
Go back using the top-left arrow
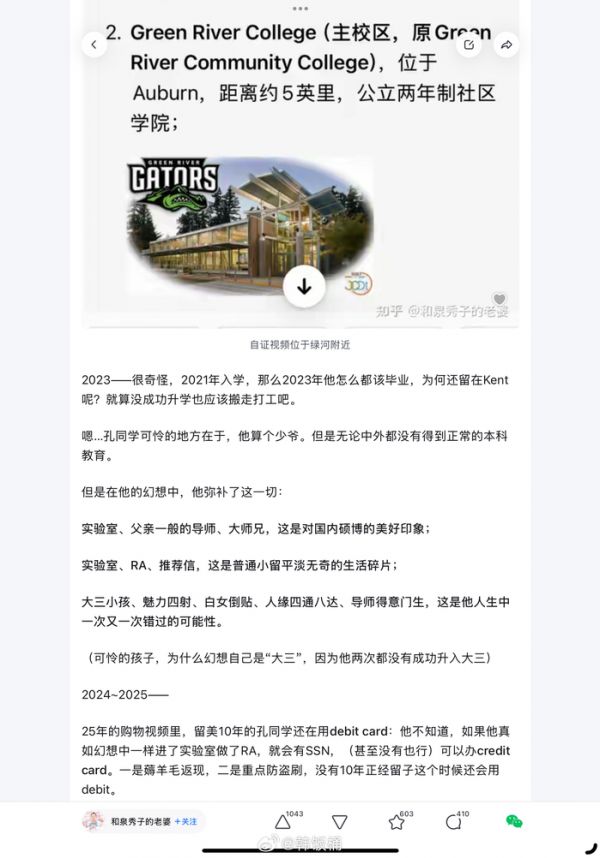(x=94, y=45)
